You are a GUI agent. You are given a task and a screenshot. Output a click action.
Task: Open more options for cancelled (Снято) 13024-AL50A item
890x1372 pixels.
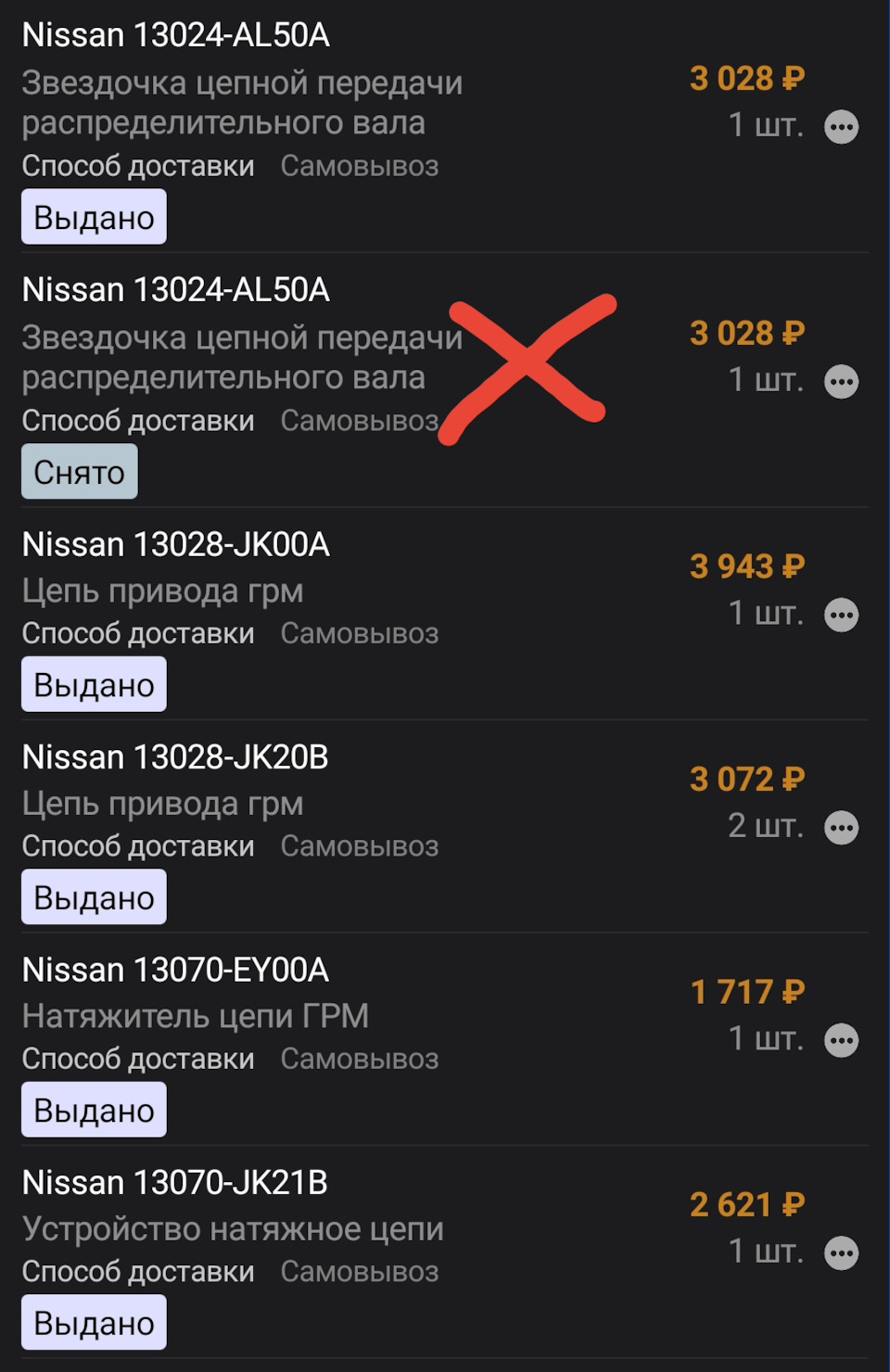click(x=841, y=382)
